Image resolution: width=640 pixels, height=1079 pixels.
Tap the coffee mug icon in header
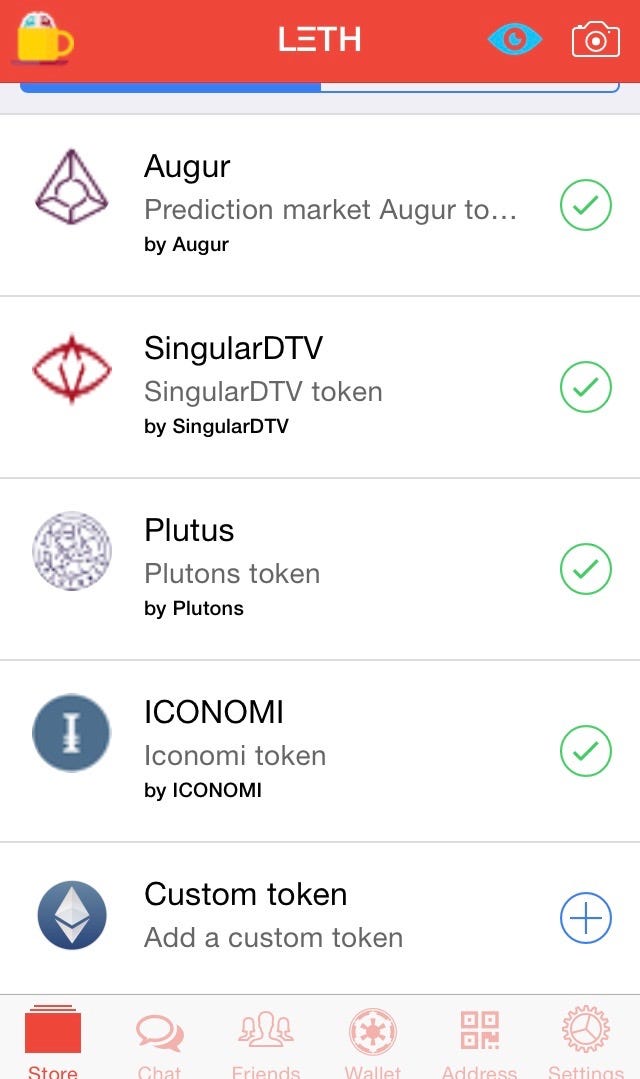[45, 39]
